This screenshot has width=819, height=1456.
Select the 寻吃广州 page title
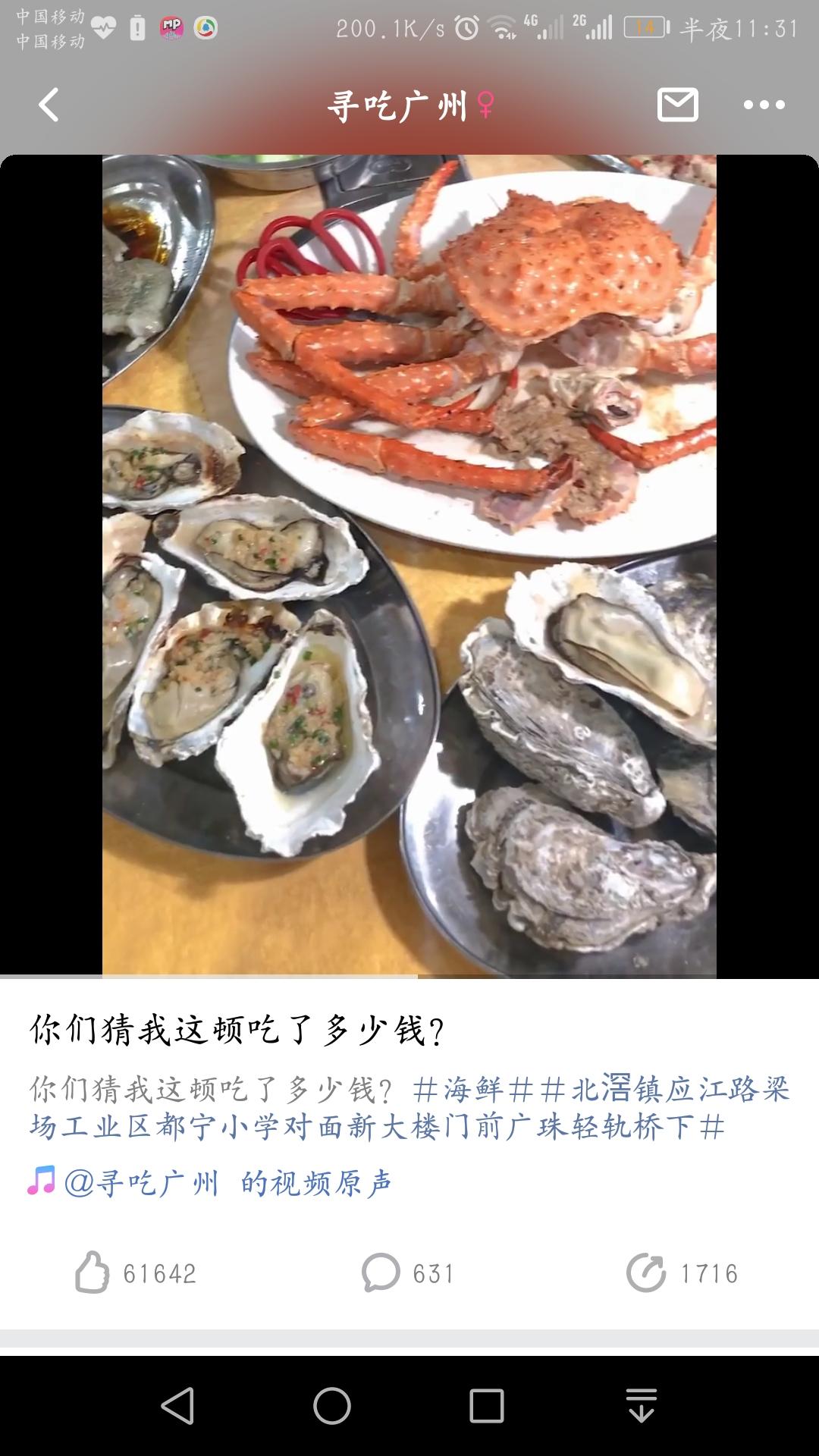point(397,105)
